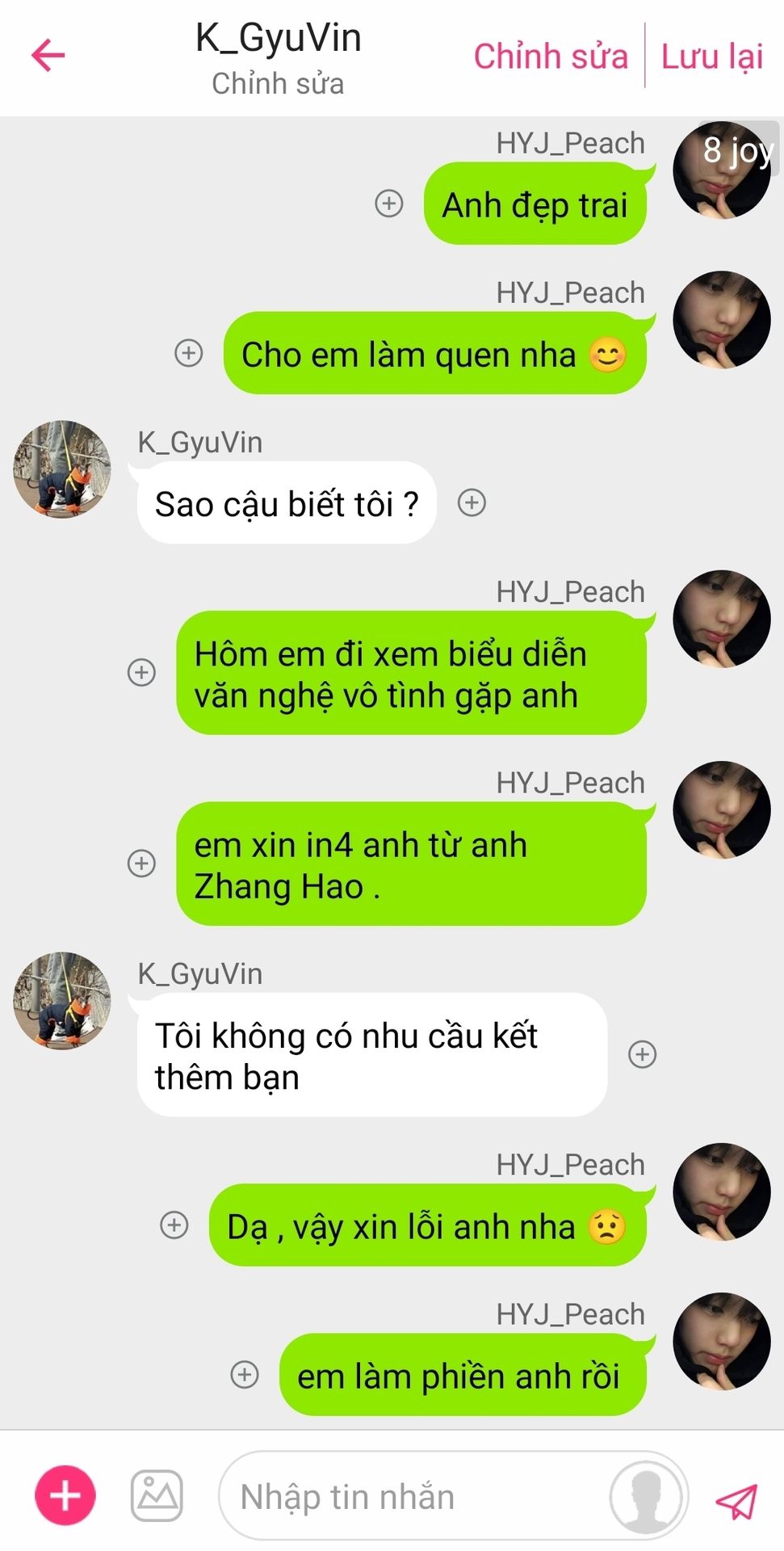Tap the plus icon beside "Anh đẹp trai"
The width and height of the screenshot is (784, 1551).
tap(389, 204)
